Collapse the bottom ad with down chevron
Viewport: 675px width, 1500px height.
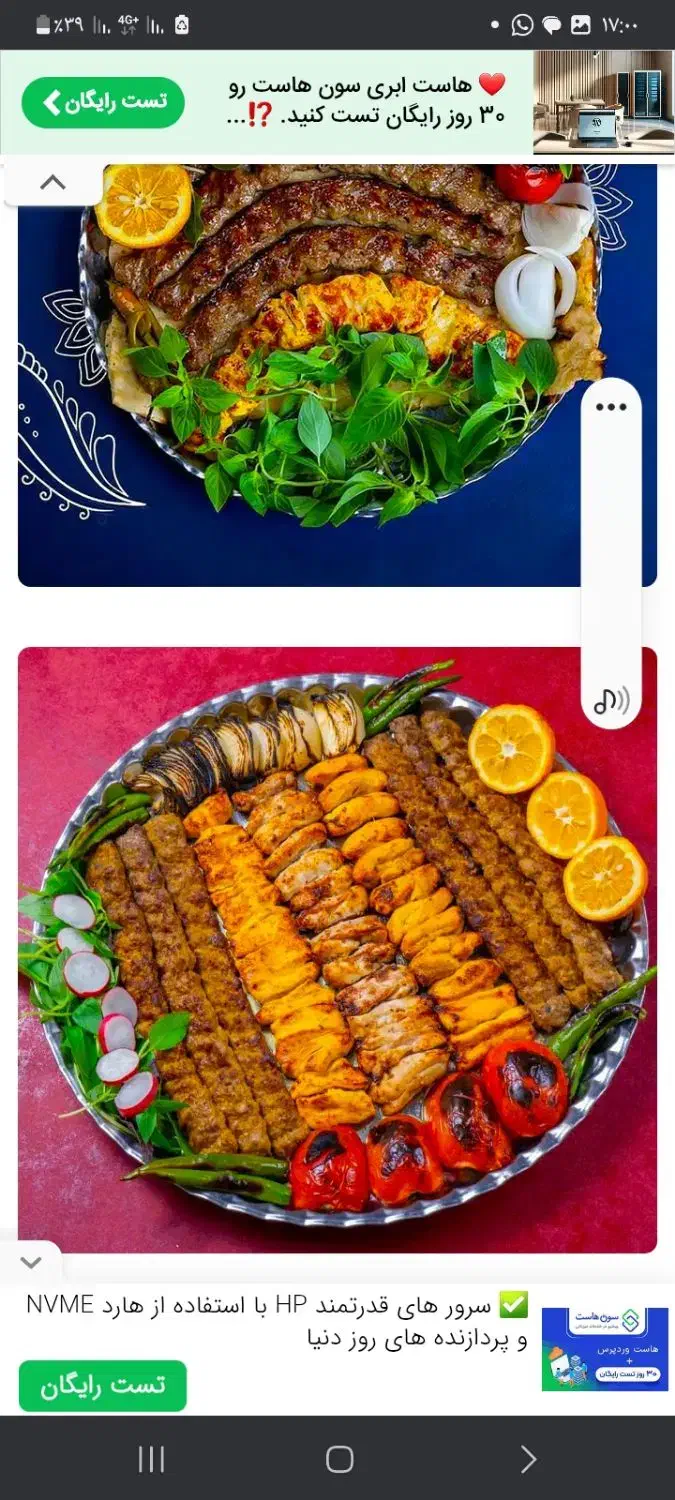pos(31,1263)
